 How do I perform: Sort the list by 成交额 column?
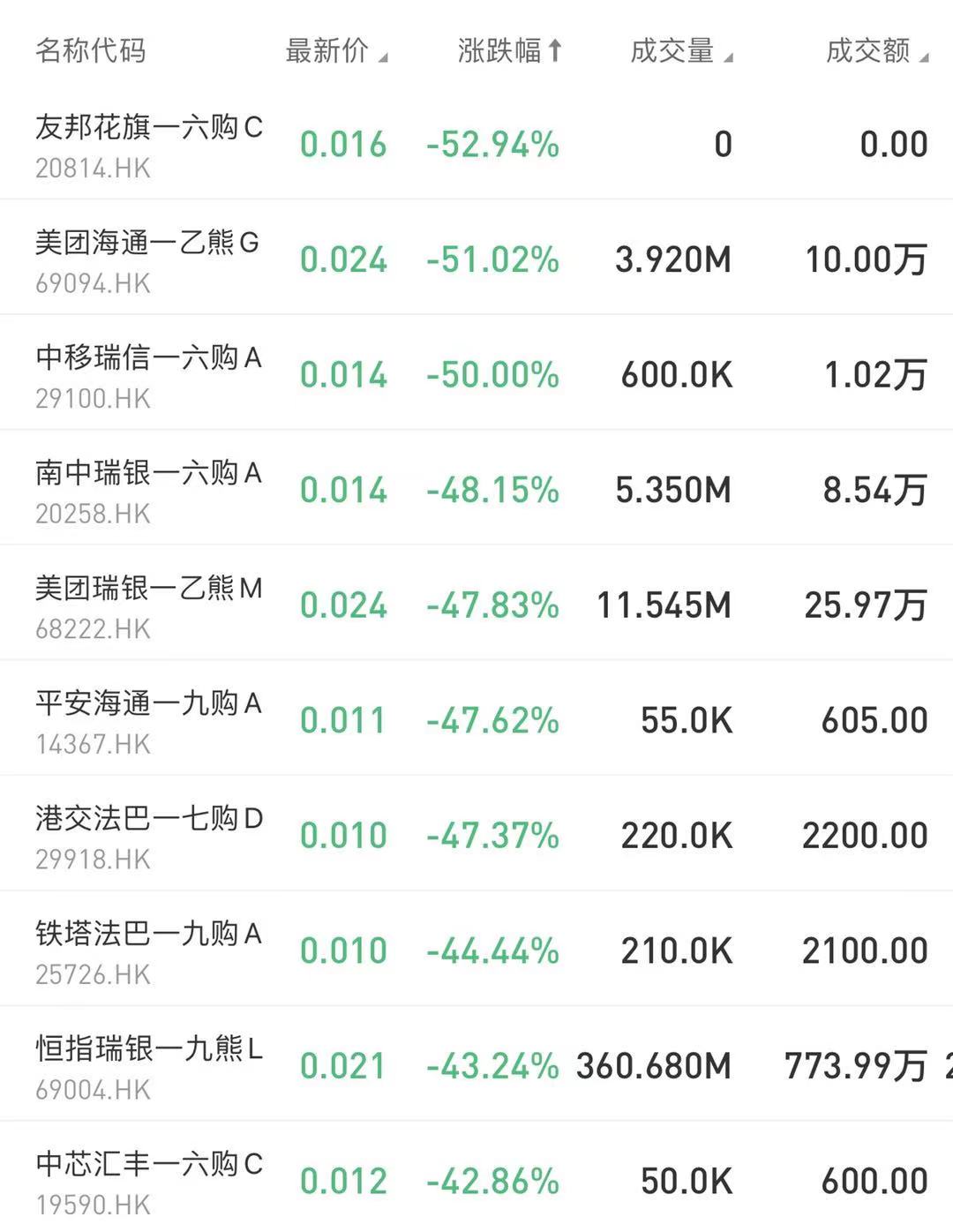tap(875, 51)
